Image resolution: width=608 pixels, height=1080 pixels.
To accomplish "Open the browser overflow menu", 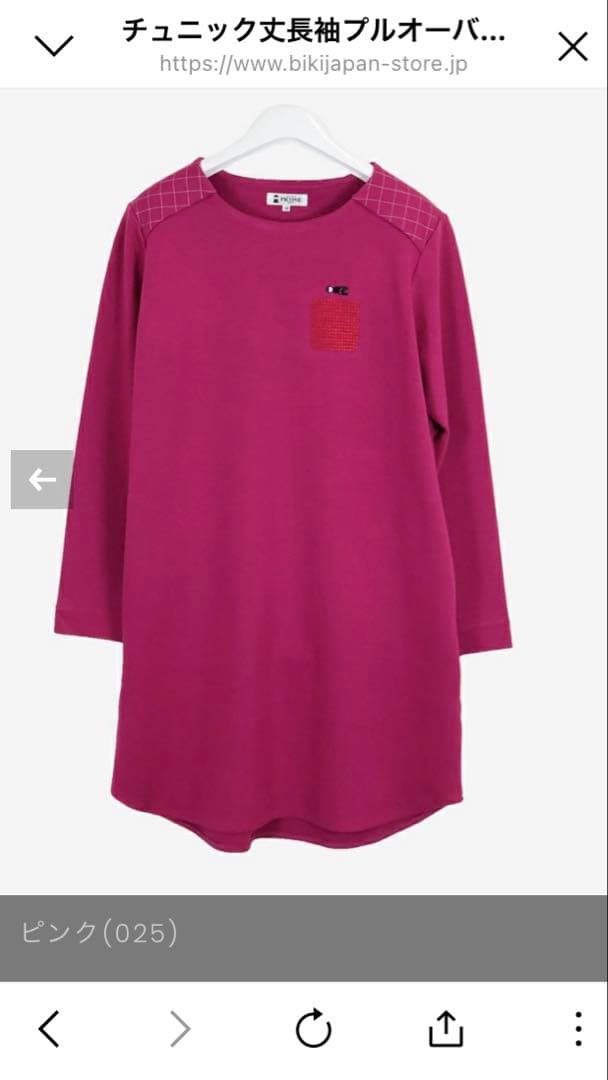I will click(577, 1028).
